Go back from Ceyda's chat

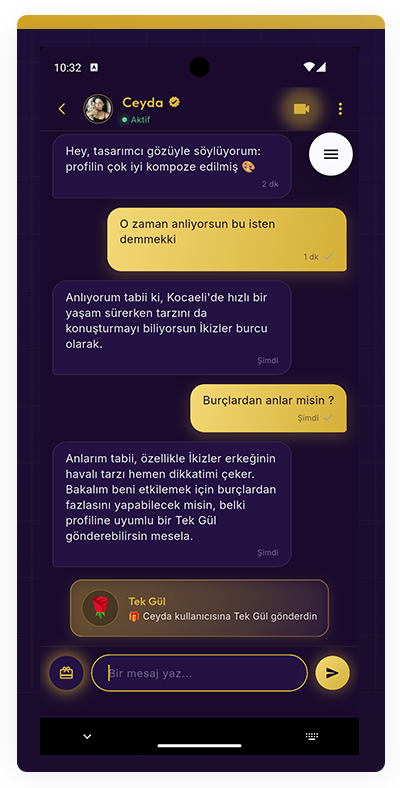62,109
